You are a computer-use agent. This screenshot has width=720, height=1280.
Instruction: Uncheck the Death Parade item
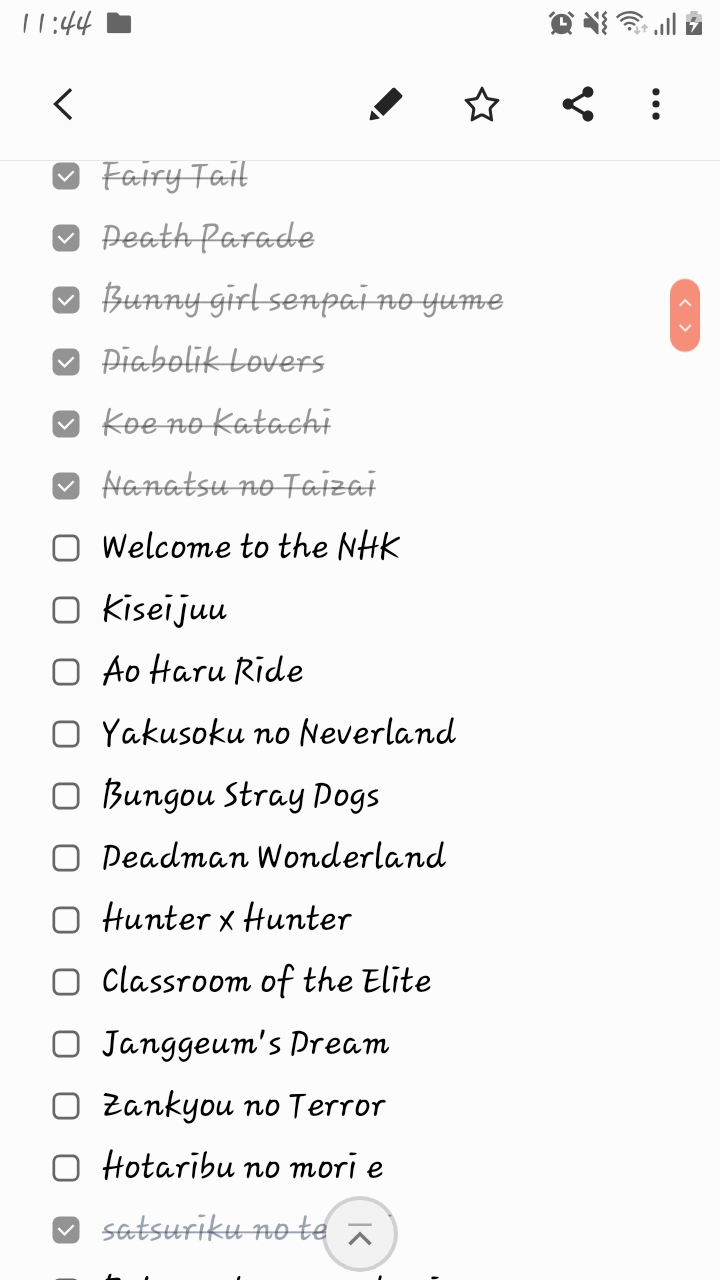(x=66, y=238)
